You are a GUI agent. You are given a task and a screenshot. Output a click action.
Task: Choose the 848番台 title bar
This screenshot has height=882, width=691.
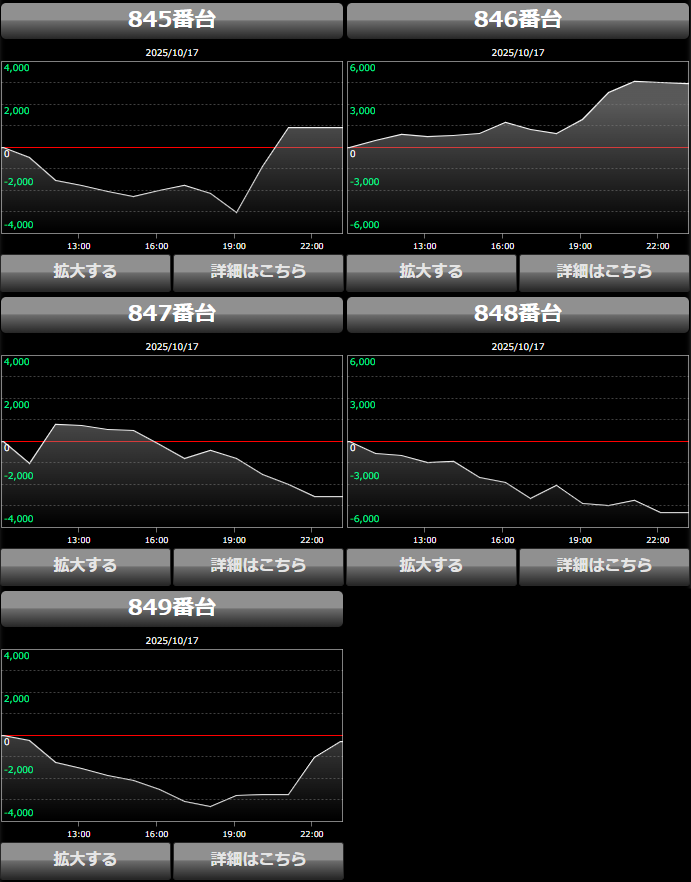518,314
